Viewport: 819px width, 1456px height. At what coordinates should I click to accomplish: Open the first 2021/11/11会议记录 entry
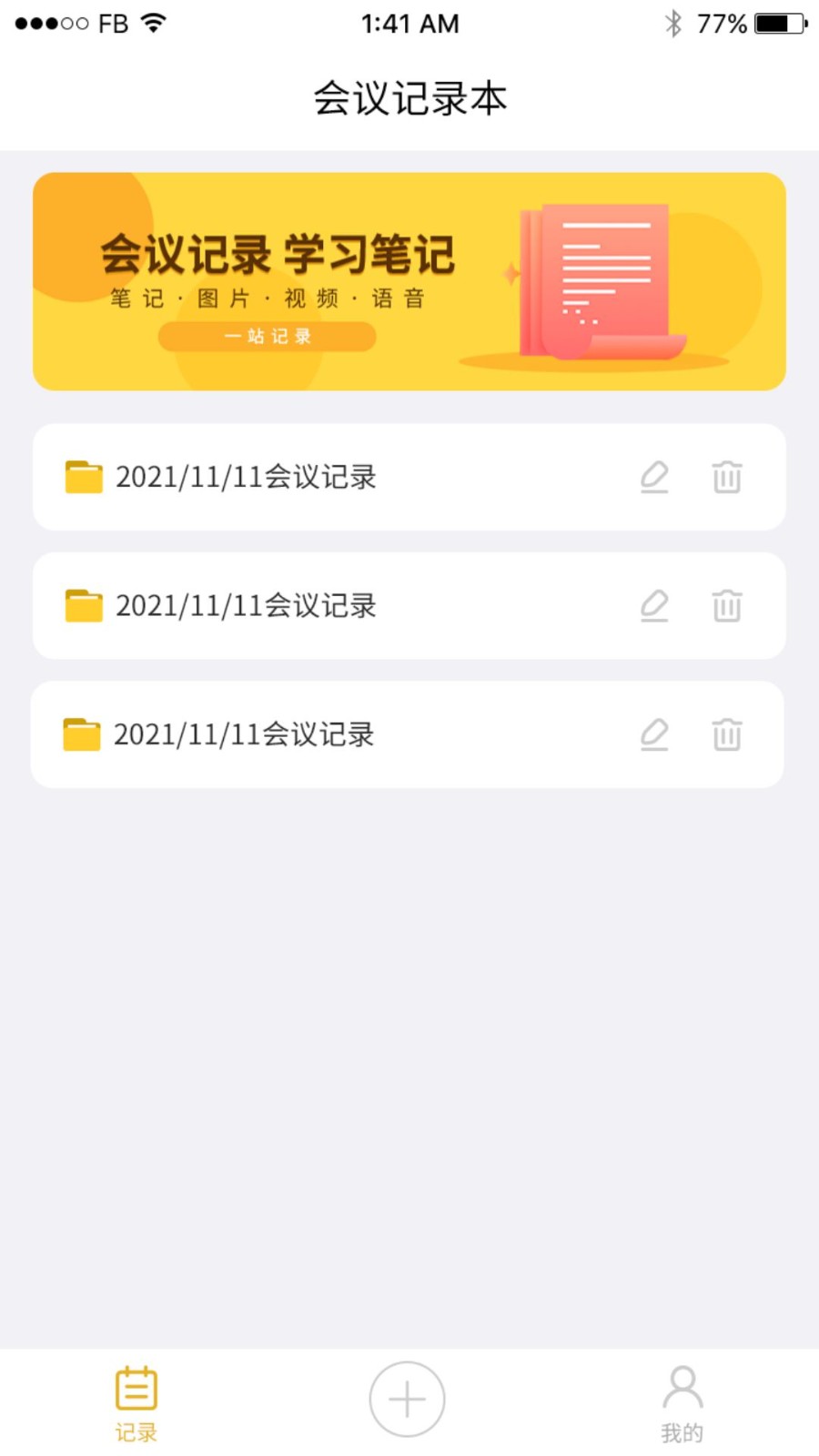pyautogui.click(x=246, y=477)
